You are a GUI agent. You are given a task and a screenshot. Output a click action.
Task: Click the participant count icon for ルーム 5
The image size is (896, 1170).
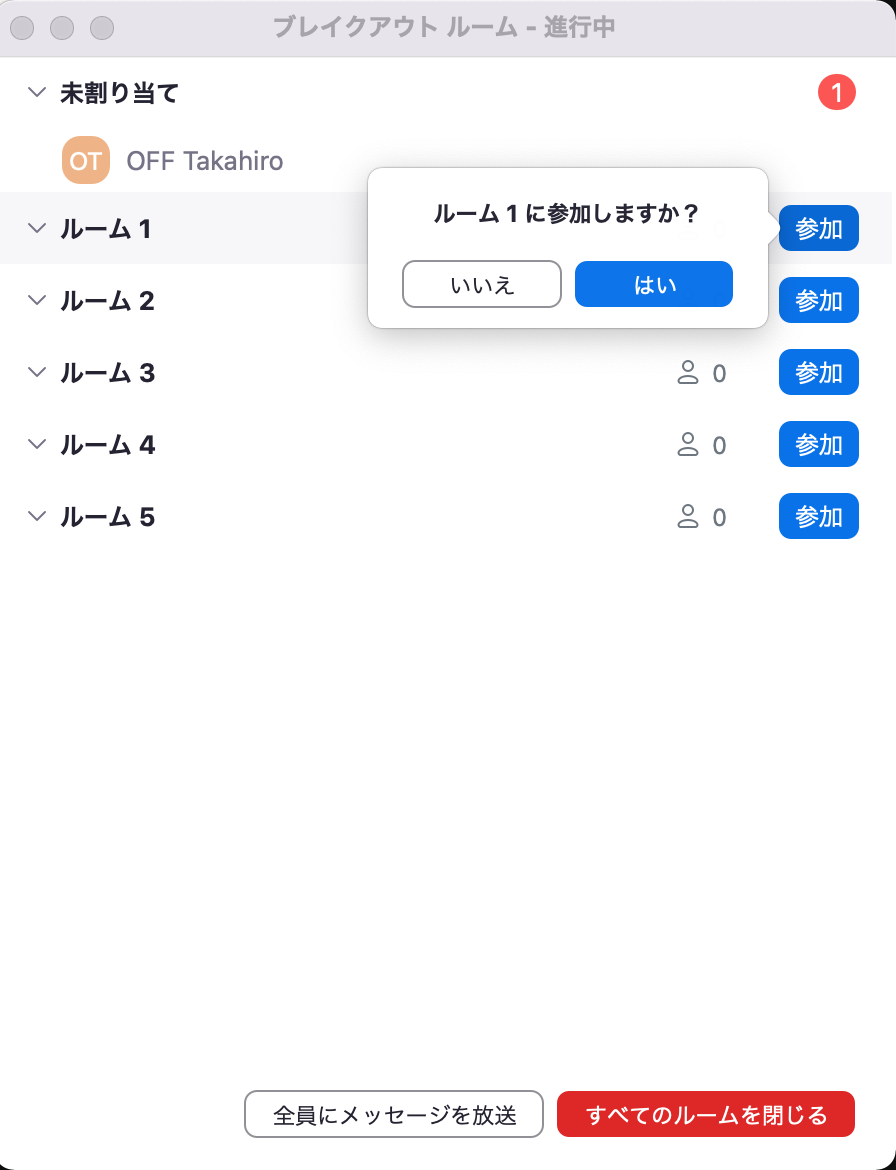coord(688,516)
